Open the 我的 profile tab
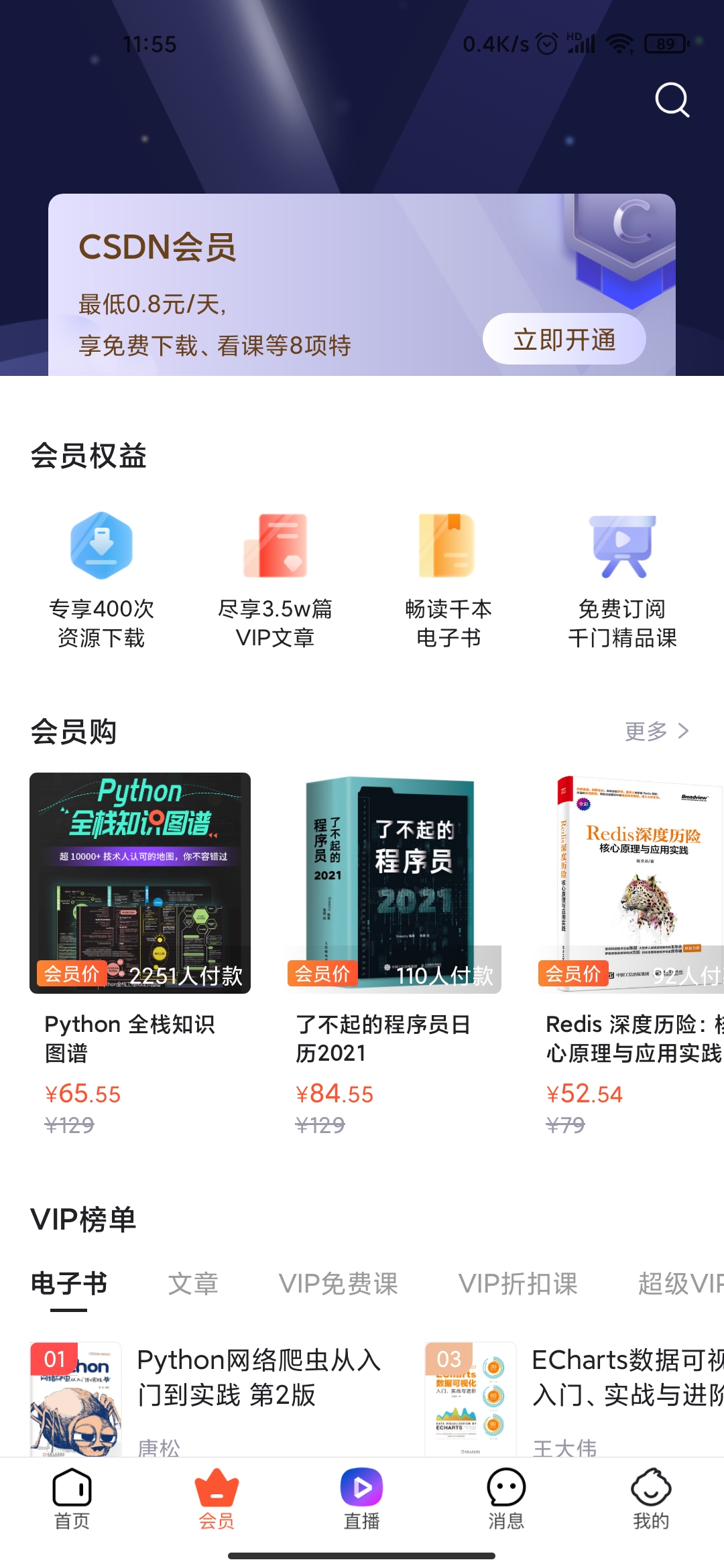 651,1500
